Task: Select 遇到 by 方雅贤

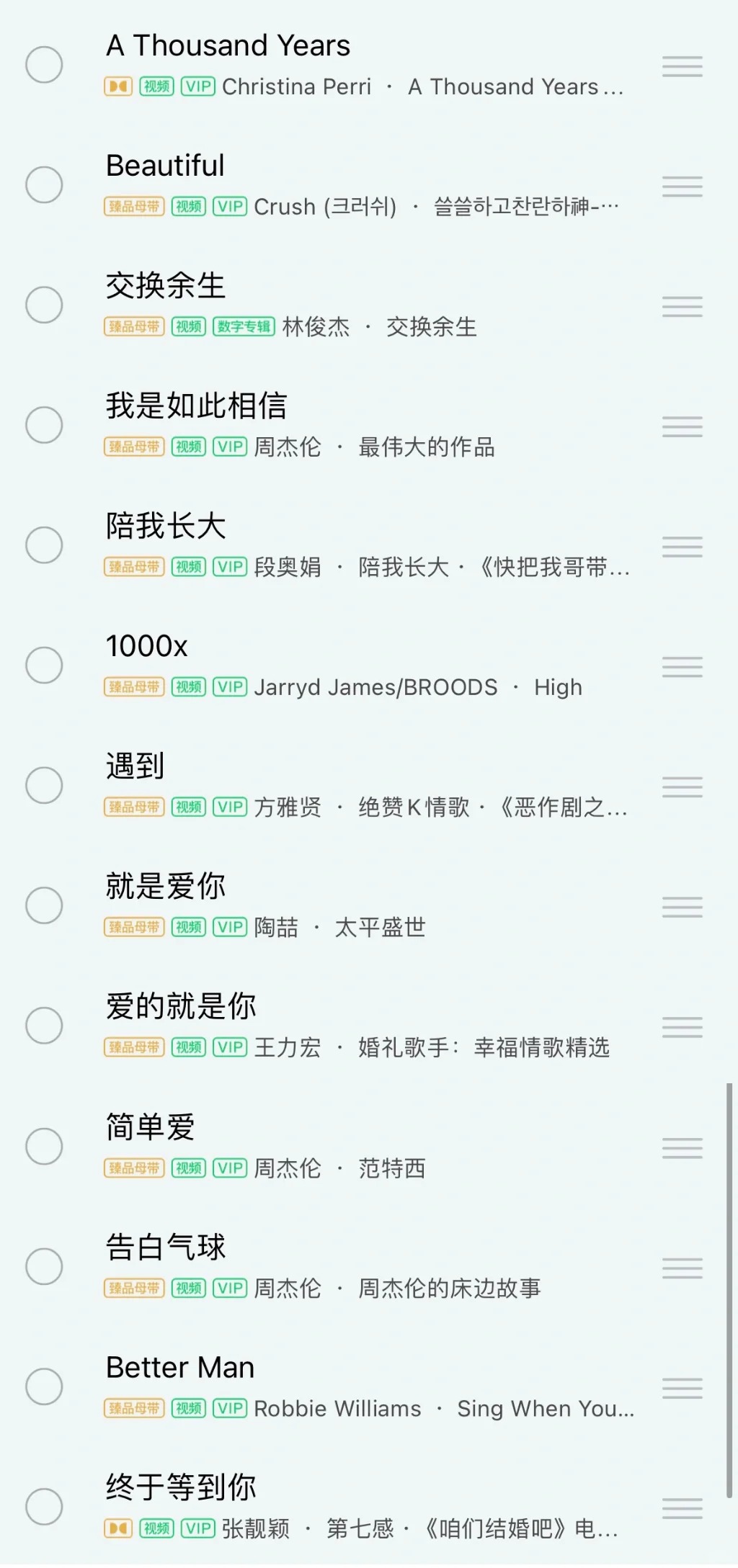Action: click(x=44, y=785)
